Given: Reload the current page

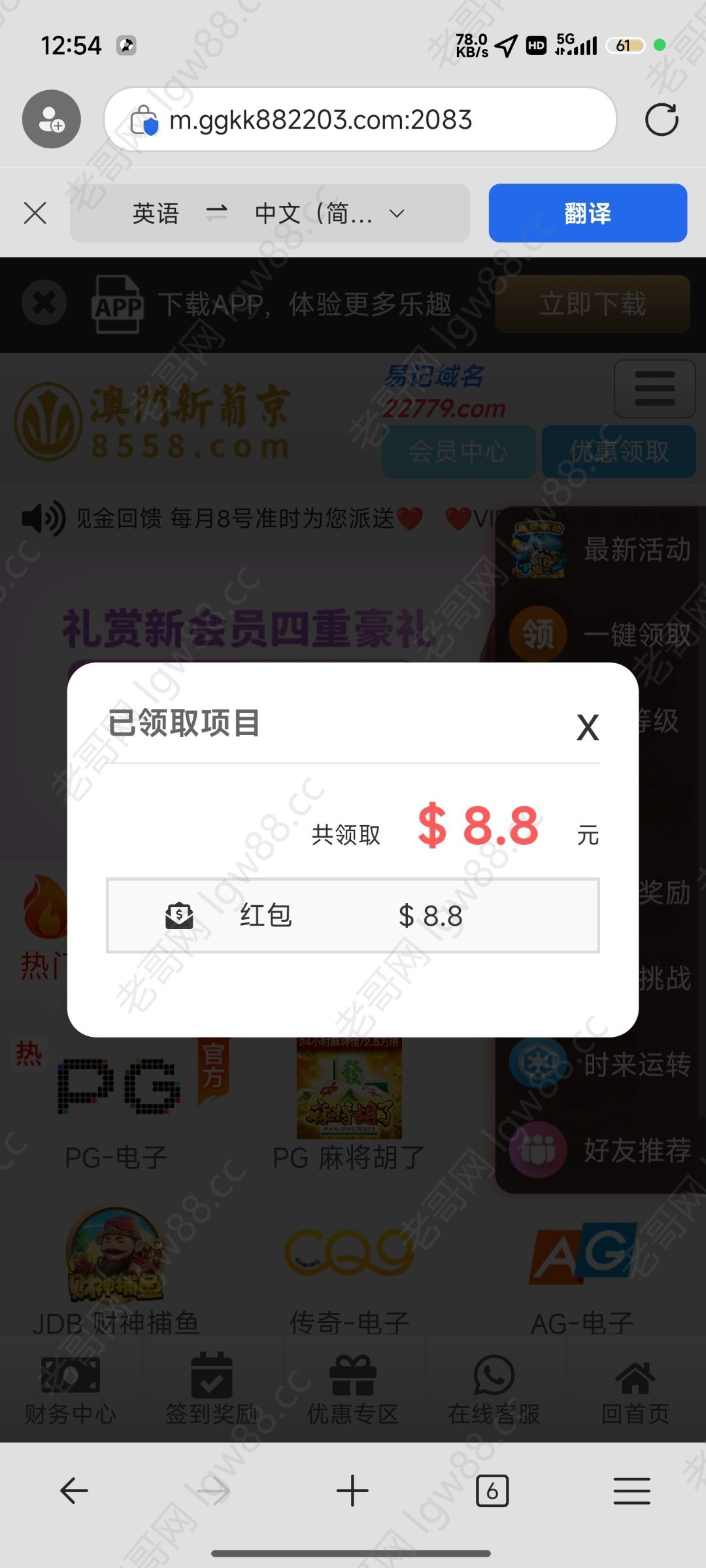Looking at the screenshot, I should 661,120.
